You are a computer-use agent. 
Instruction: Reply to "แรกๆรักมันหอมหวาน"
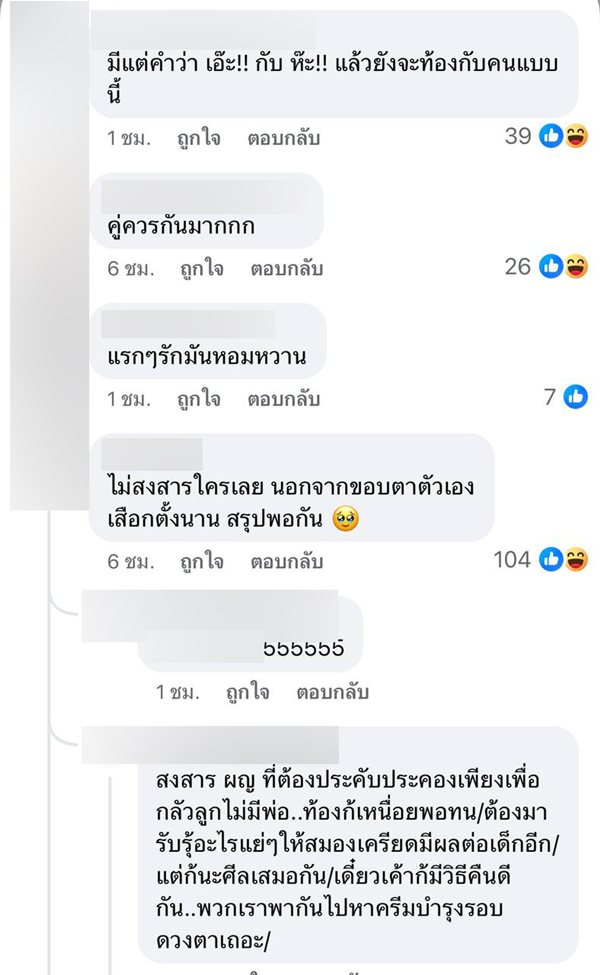284,399
